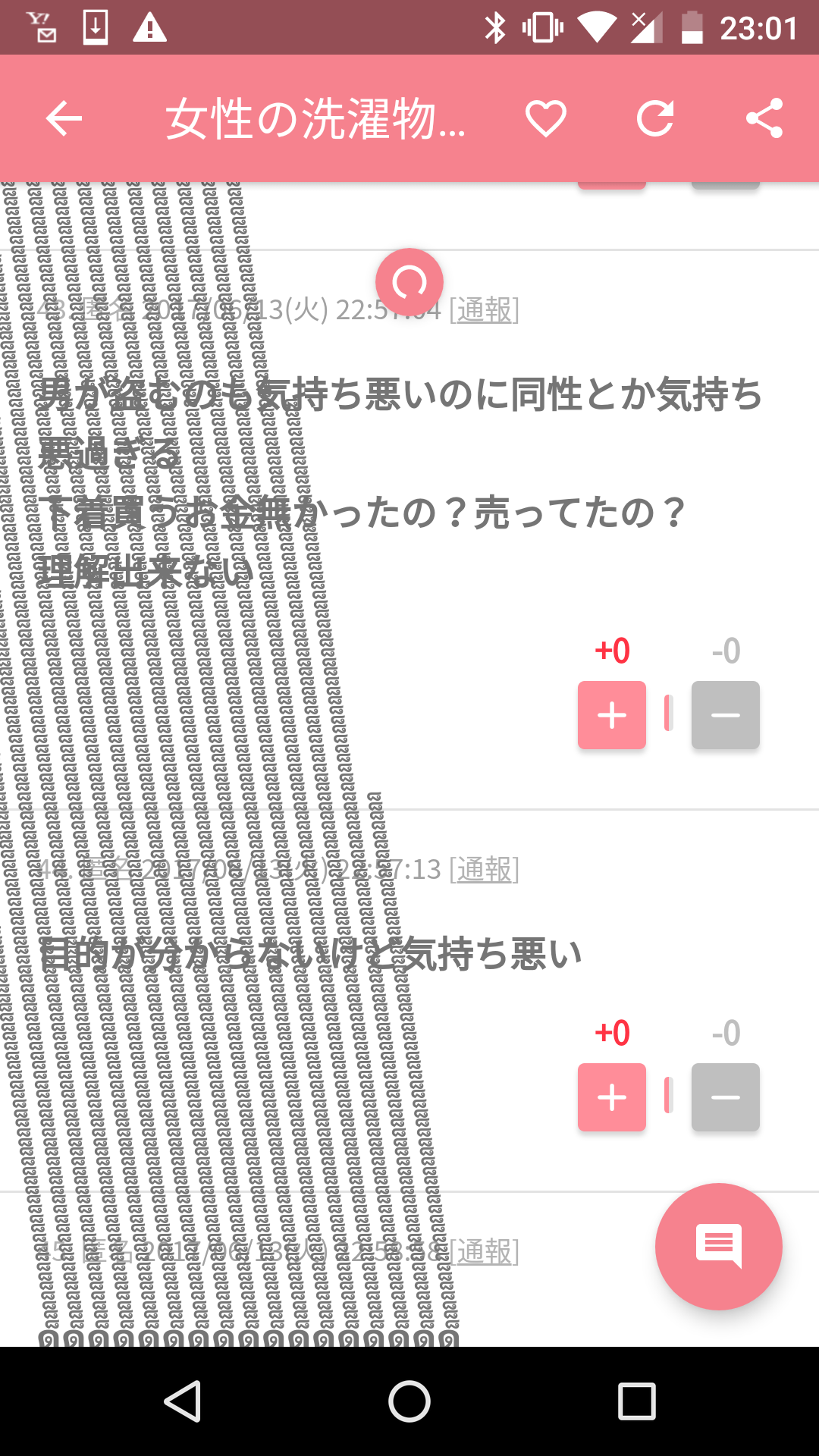Upvote the comment 目的が分からないけど気持ち悪い

point(611,1097)
